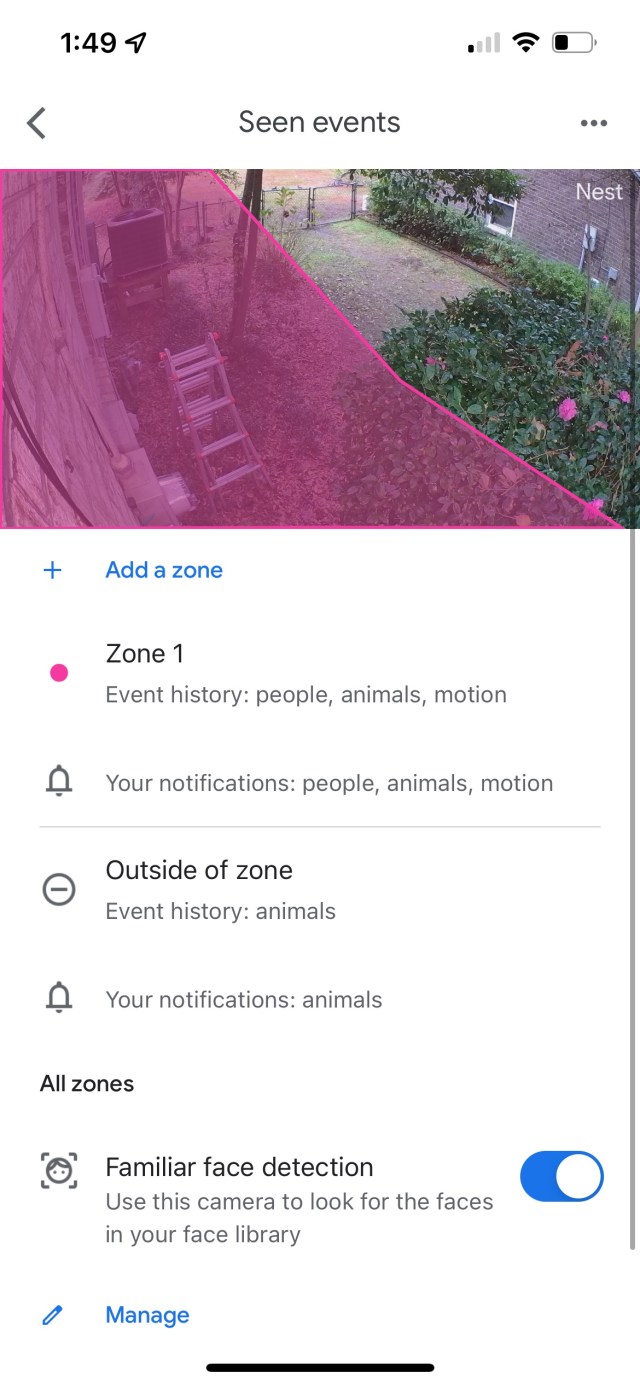The height and width of the screenshot is (1385, 640).
Task: Go back from Seen events
Action: (37, 123)
